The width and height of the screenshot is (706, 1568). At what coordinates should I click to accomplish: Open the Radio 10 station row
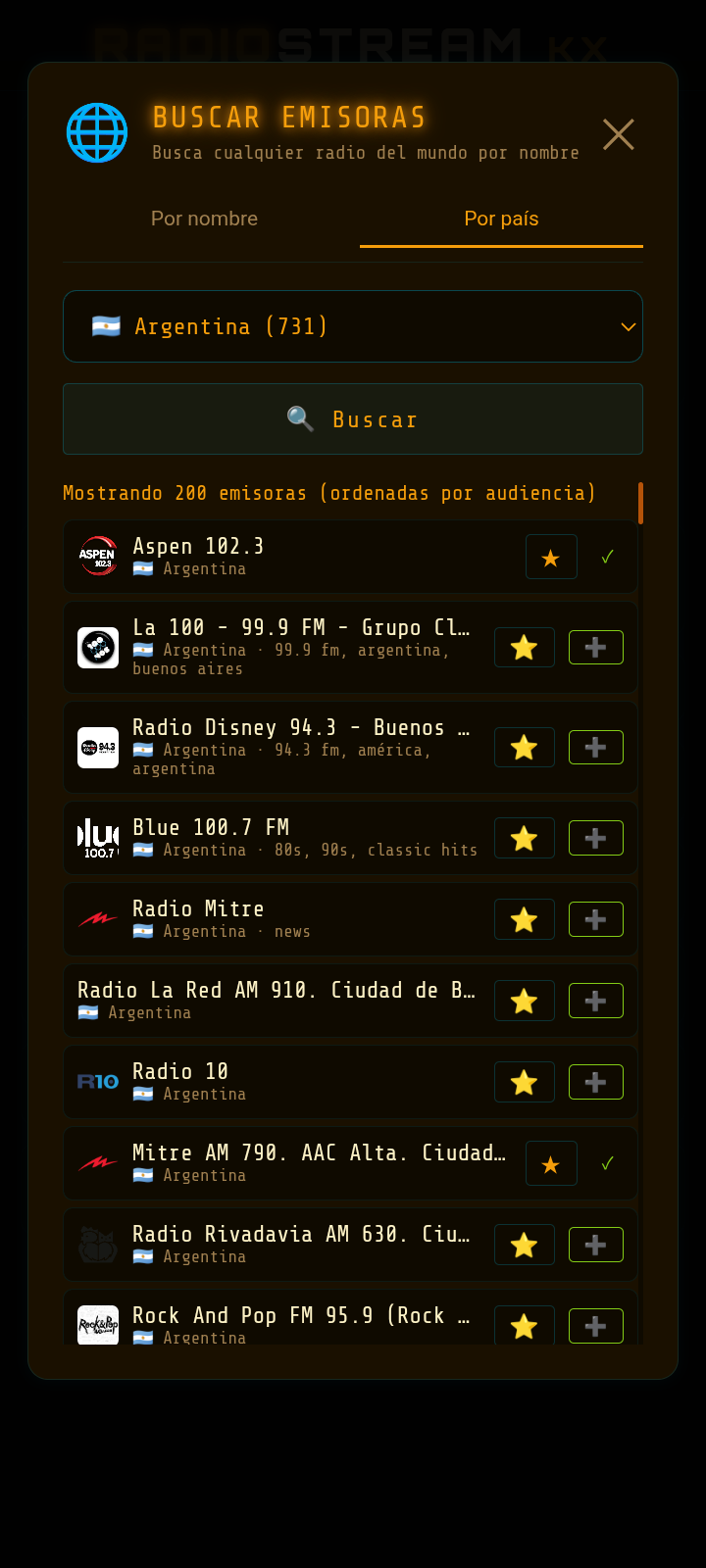pos(294,1082)
